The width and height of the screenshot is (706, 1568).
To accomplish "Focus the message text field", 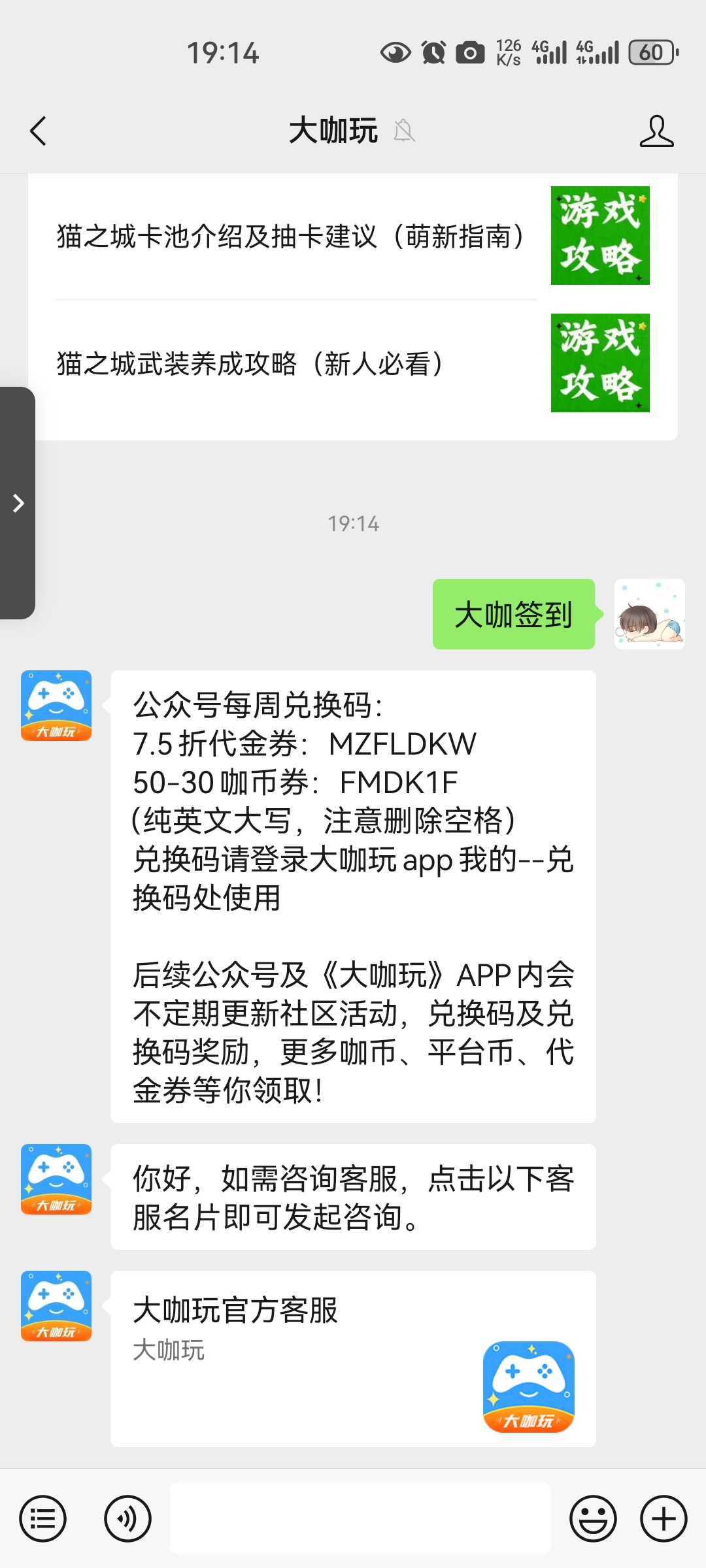I will tap(360, 1518).
